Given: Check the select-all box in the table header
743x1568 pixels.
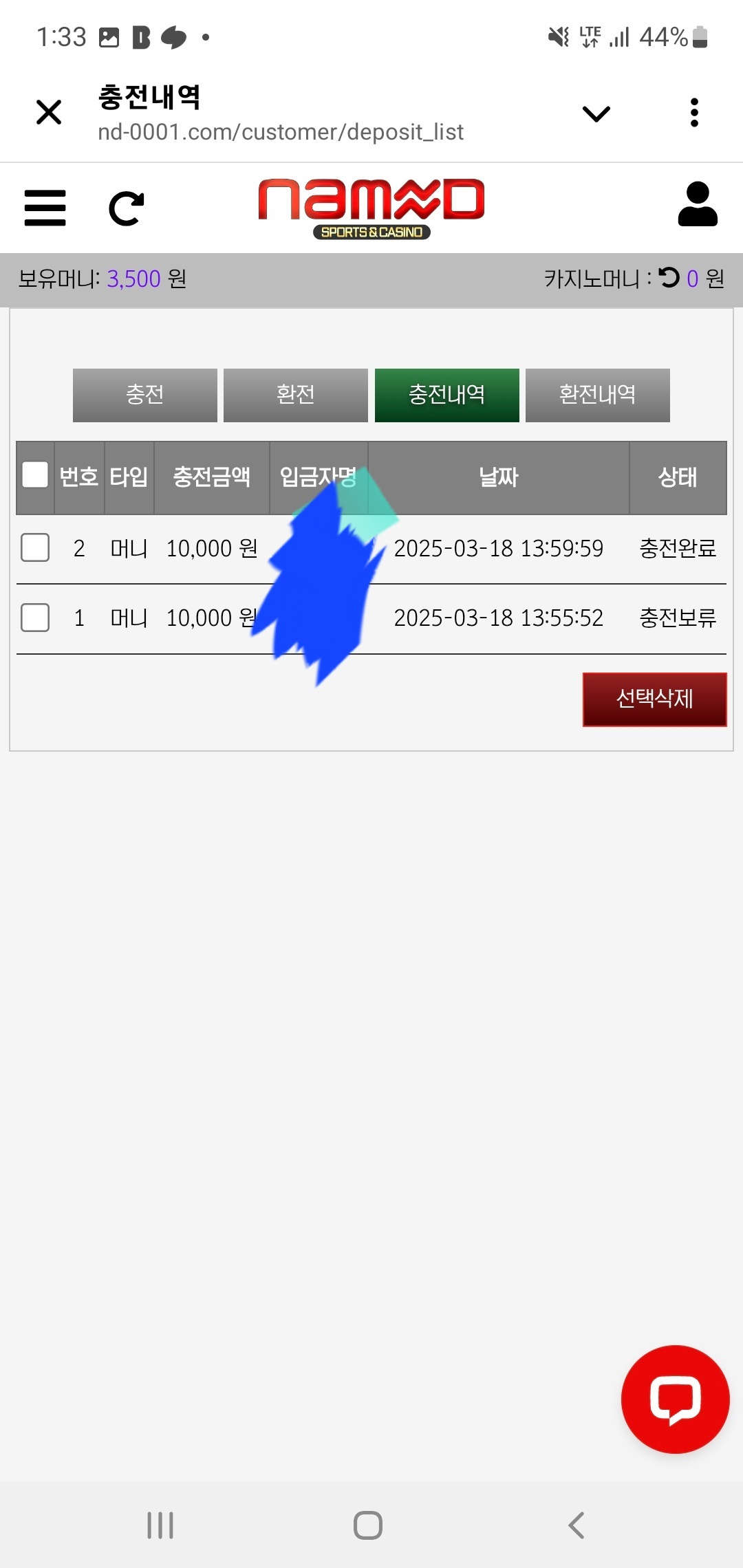Looking at the screenshot, I should [x=35, y=475].
